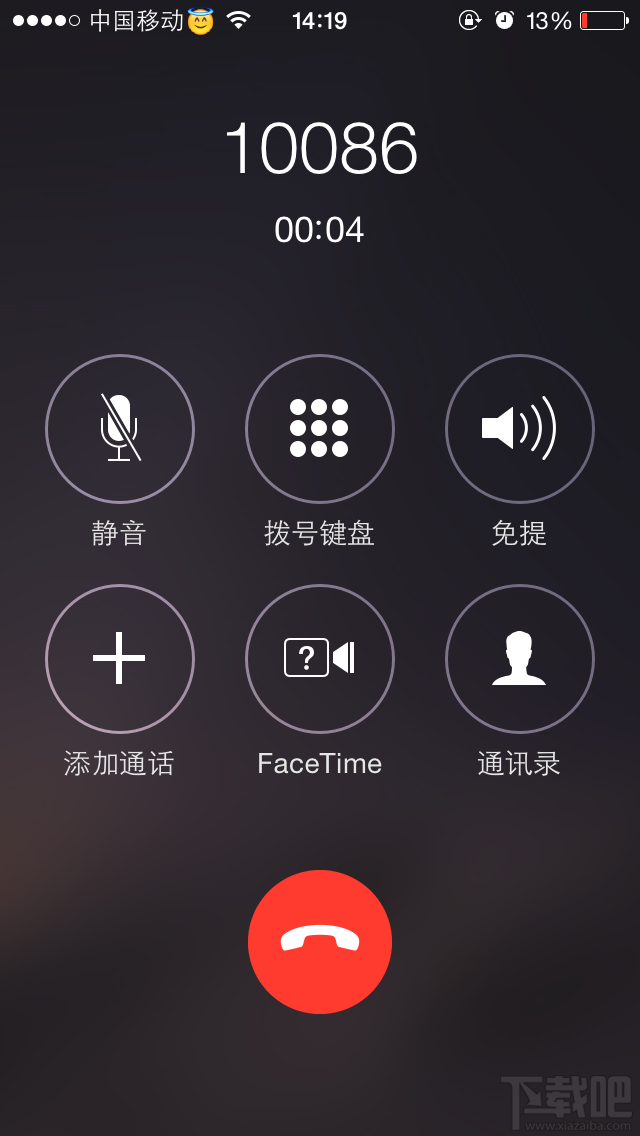Screen dimensions: 640x1136
Task: Open the 拨号键盘 dial keypad
Action: (x=320, y=428)
